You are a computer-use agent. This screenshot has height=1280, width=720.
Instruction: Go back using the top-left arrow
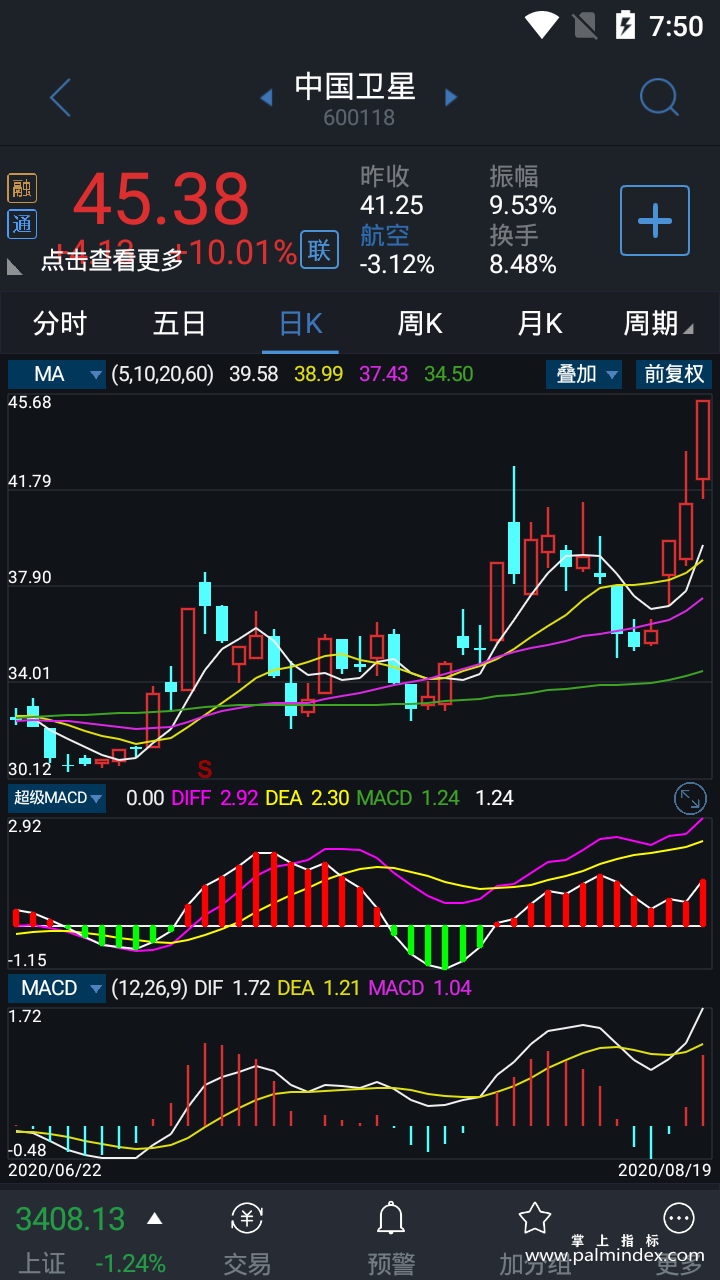[61, 98]
